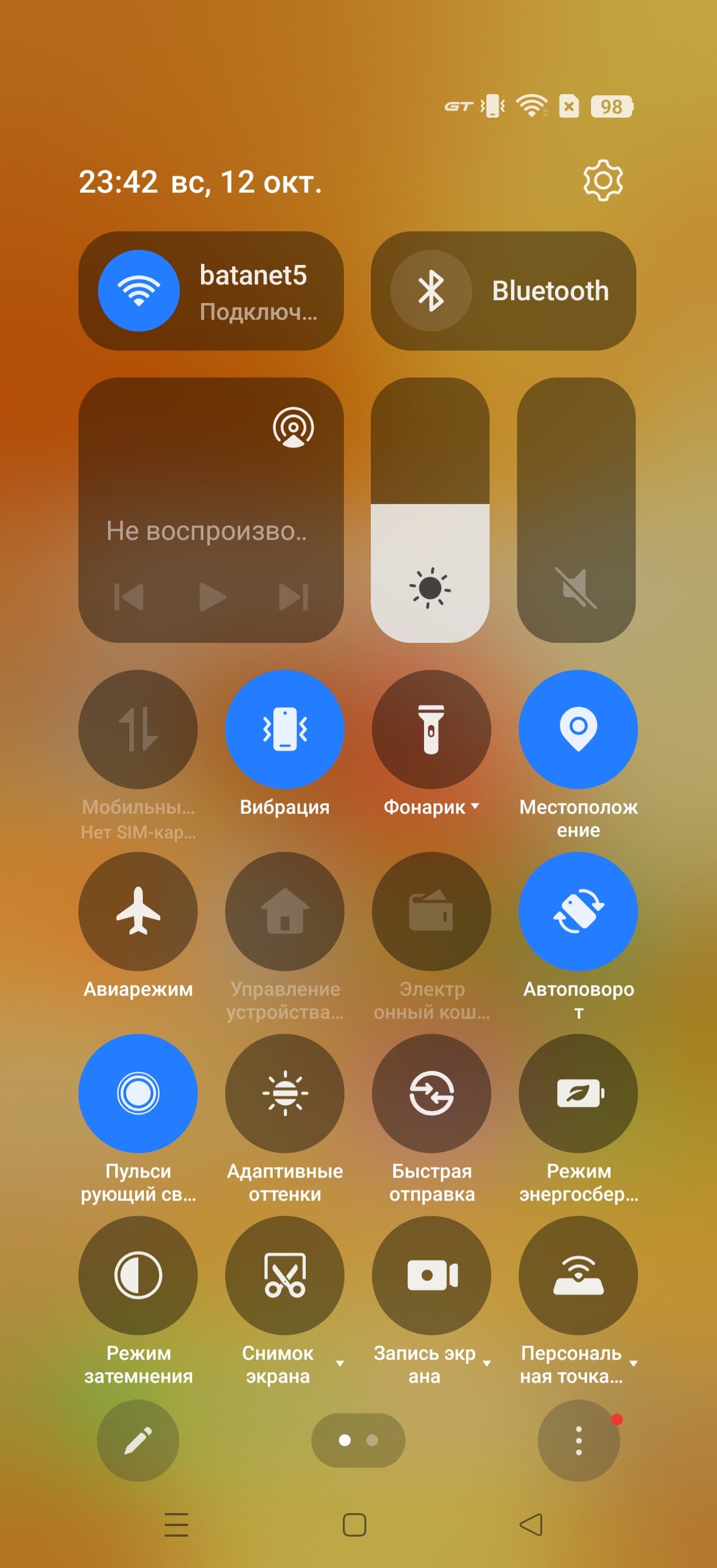This screenshot has height=1568, width=717.
Task: Tap the play button in media player
Action: [x=212, y=596]
